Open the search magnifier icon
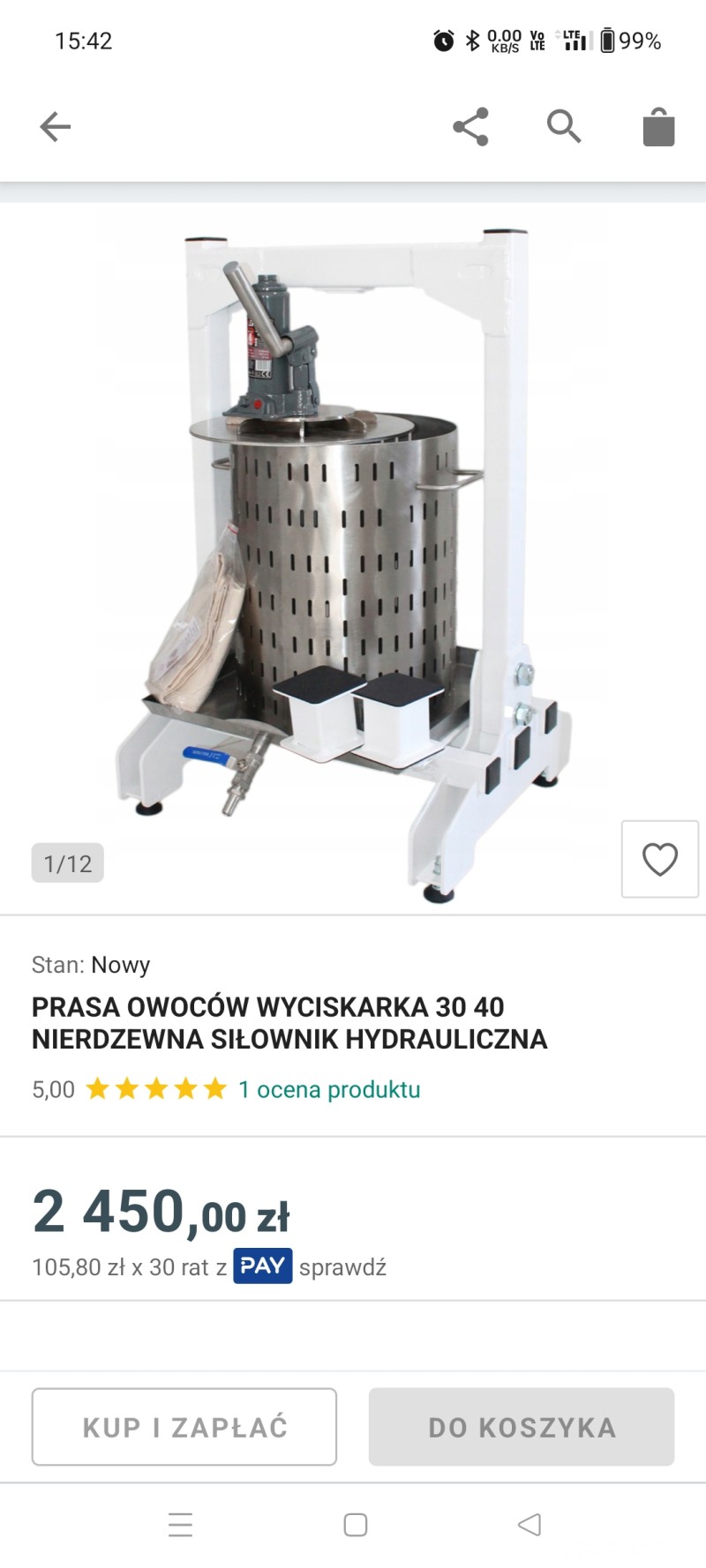The height and width of the screenshot is (1568, 706). pyautogui.click(x=564, y=127)
